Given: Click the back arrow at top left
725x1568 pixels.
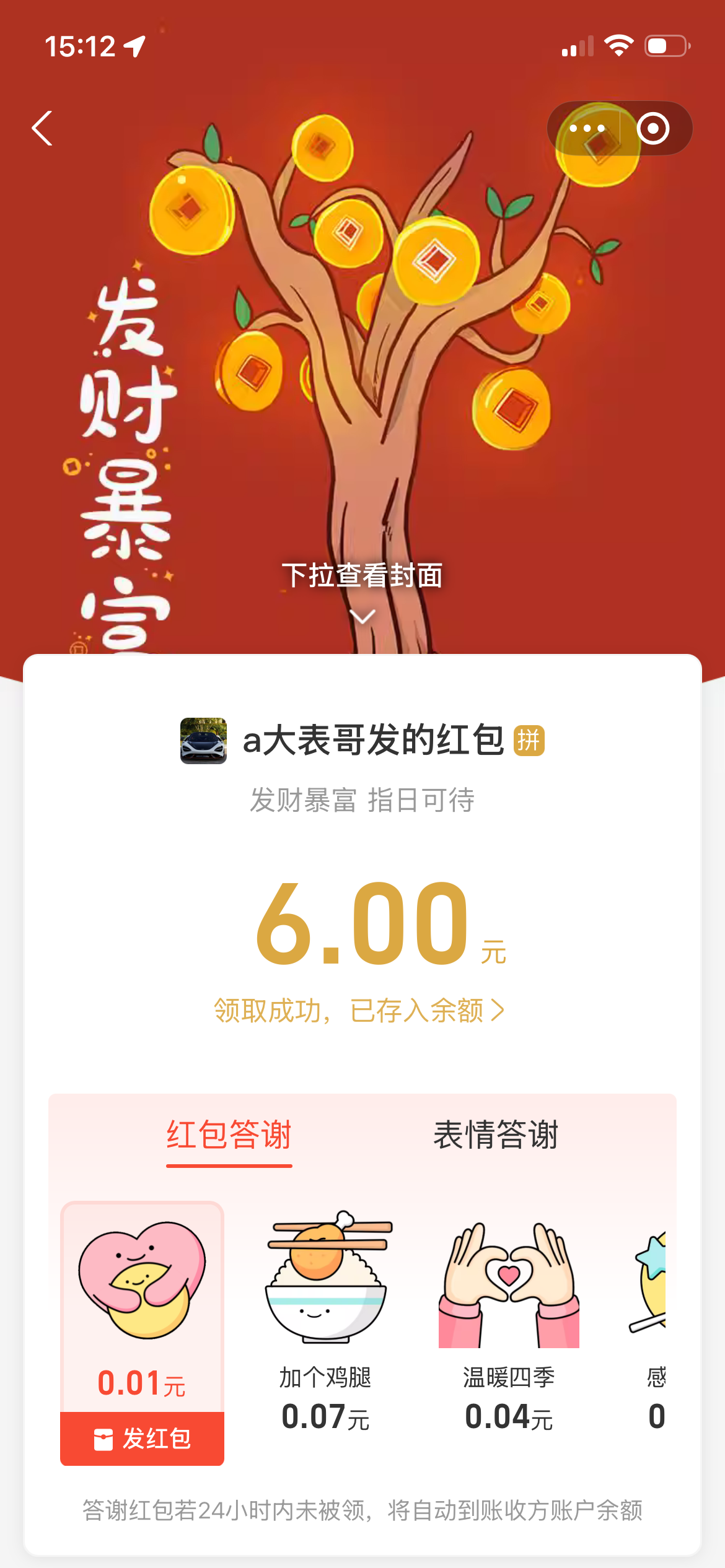Looking at the screenshot, I should [42, 128].
